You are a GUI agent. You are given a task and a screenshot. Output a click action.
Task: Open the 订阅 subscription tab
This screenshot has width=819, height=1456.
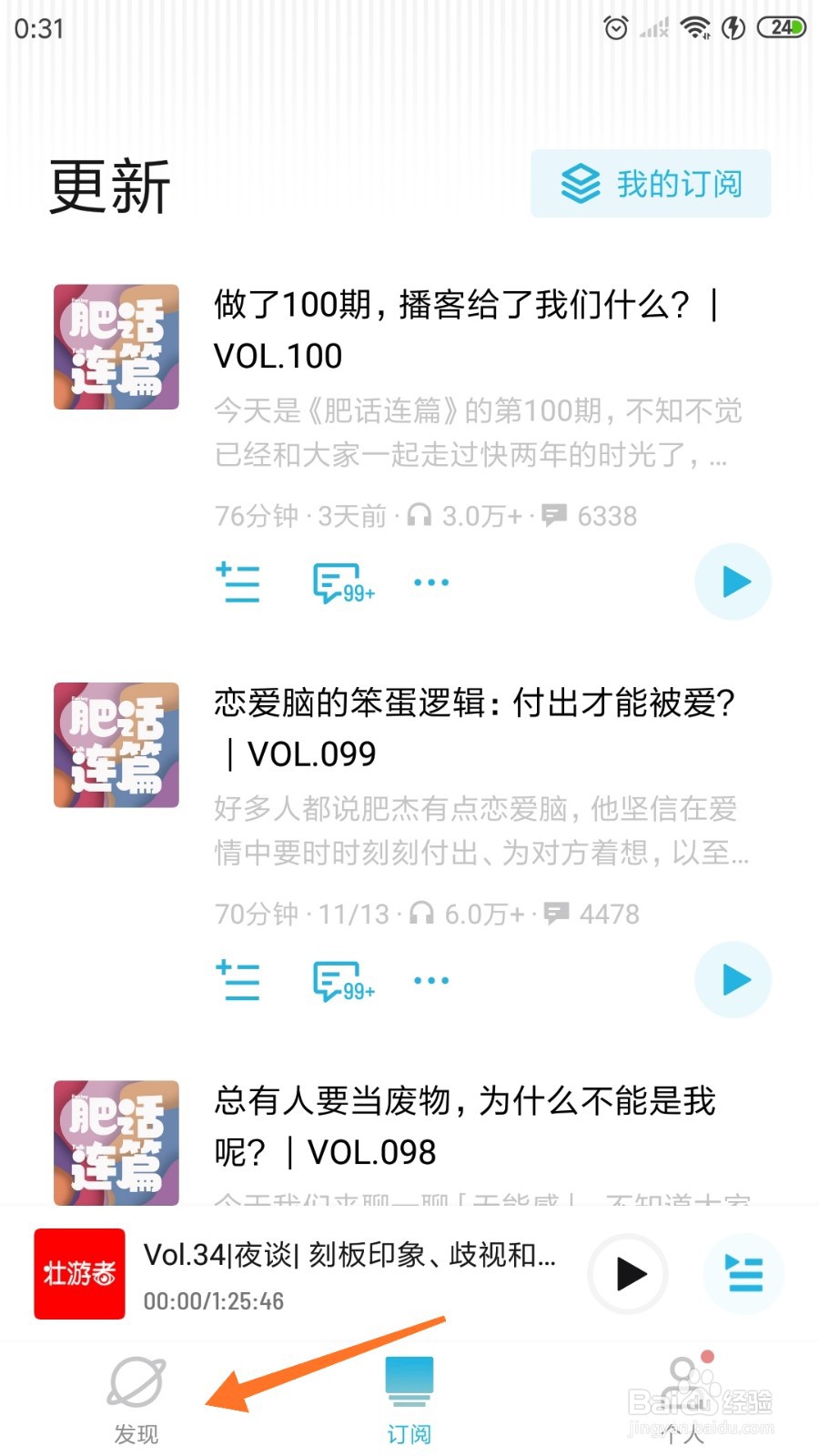coord(410,1399)
